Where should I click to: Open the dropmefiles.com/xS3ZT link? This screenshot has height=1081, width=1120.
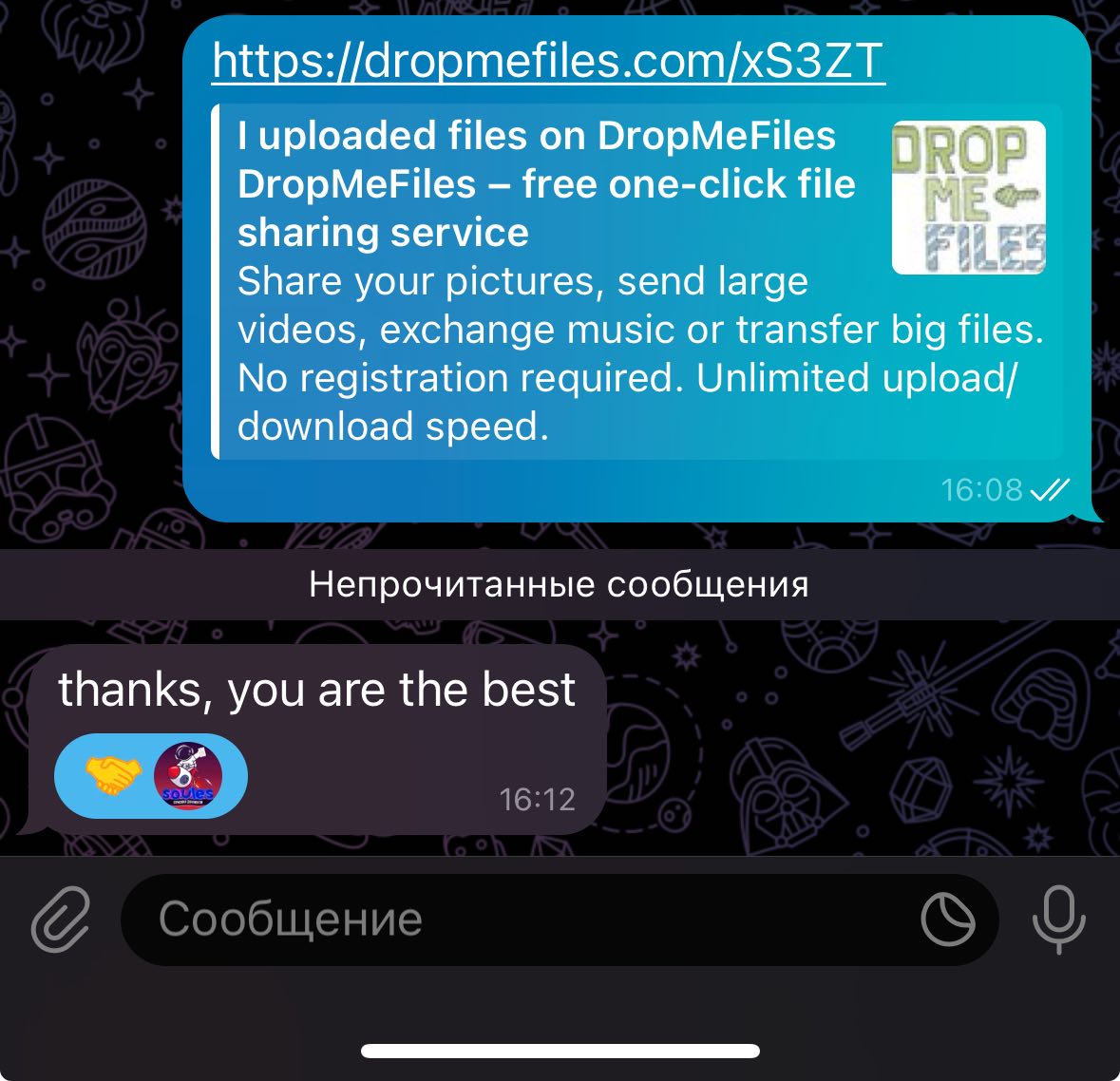tap(548, 61)
